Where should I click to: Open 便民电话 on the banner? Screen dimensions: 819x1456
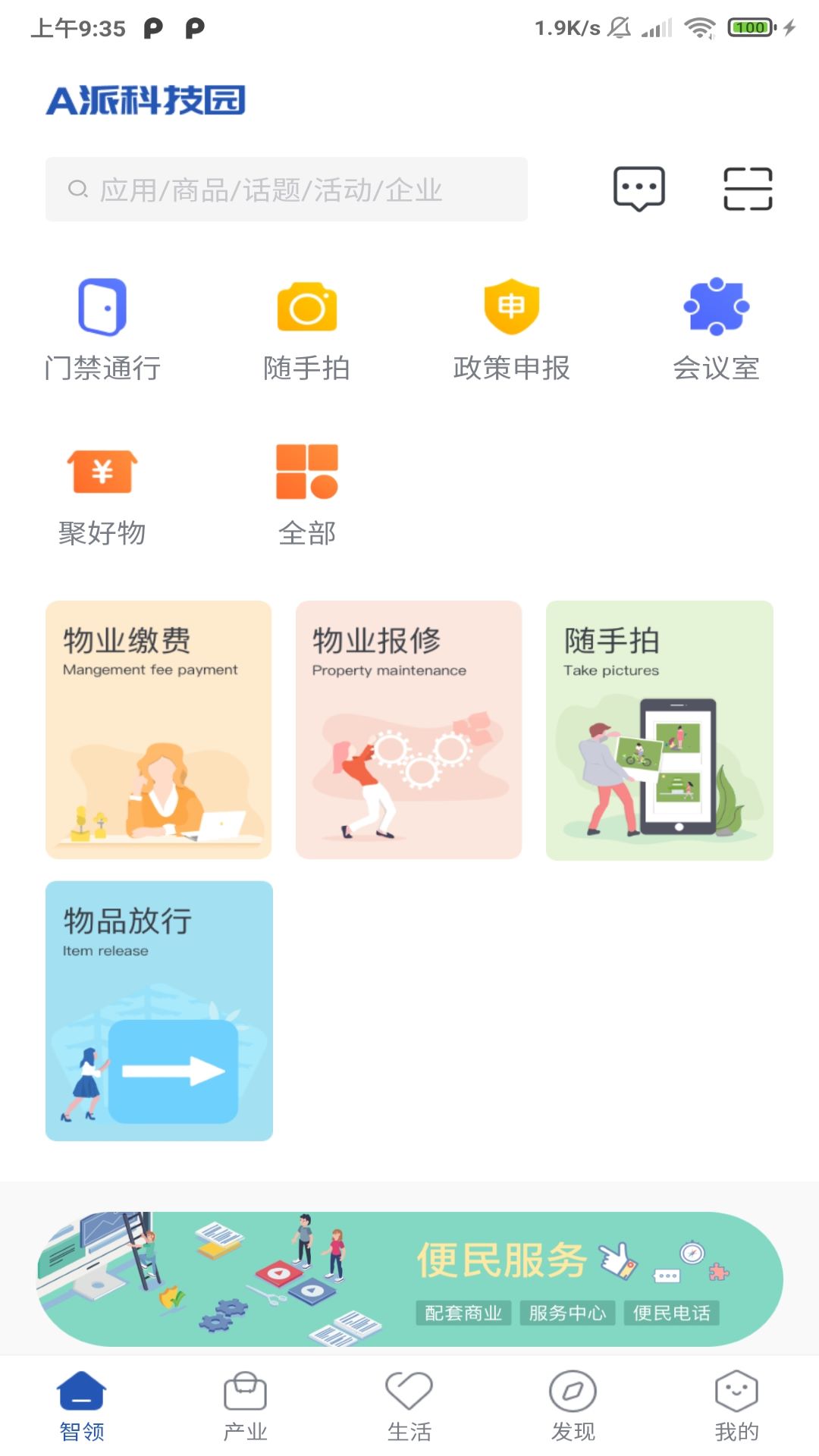[671, 1313]
